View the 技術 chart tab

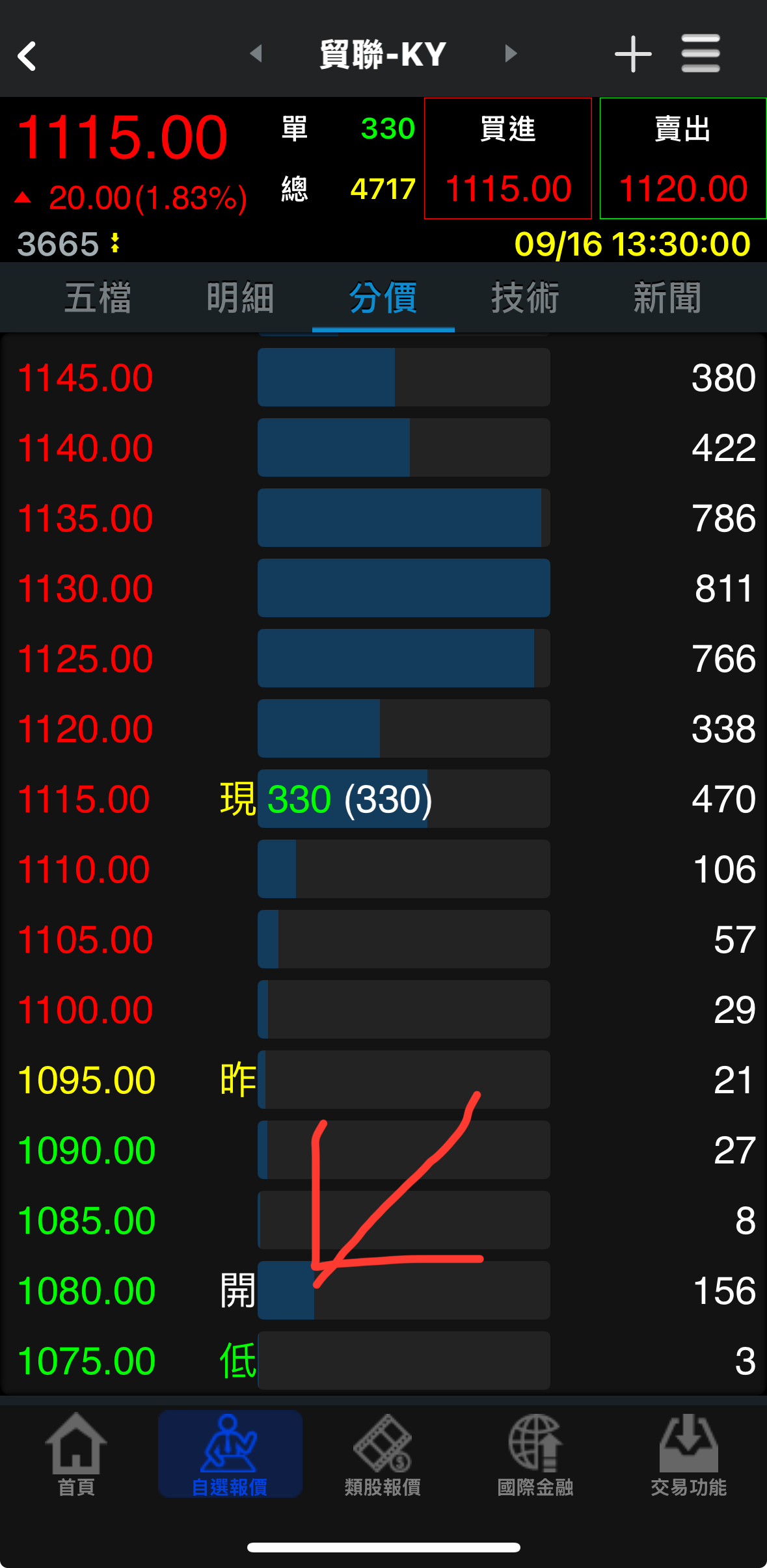coord(525,298)
